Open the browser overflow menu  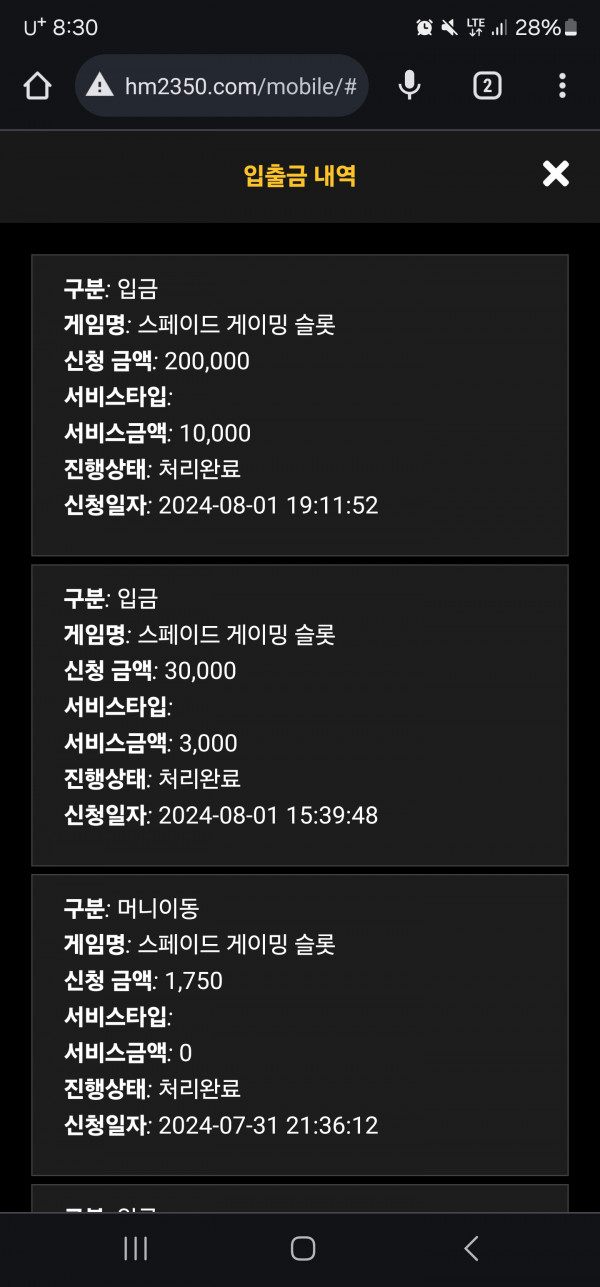pyautogui.click(x=562, y=86)
